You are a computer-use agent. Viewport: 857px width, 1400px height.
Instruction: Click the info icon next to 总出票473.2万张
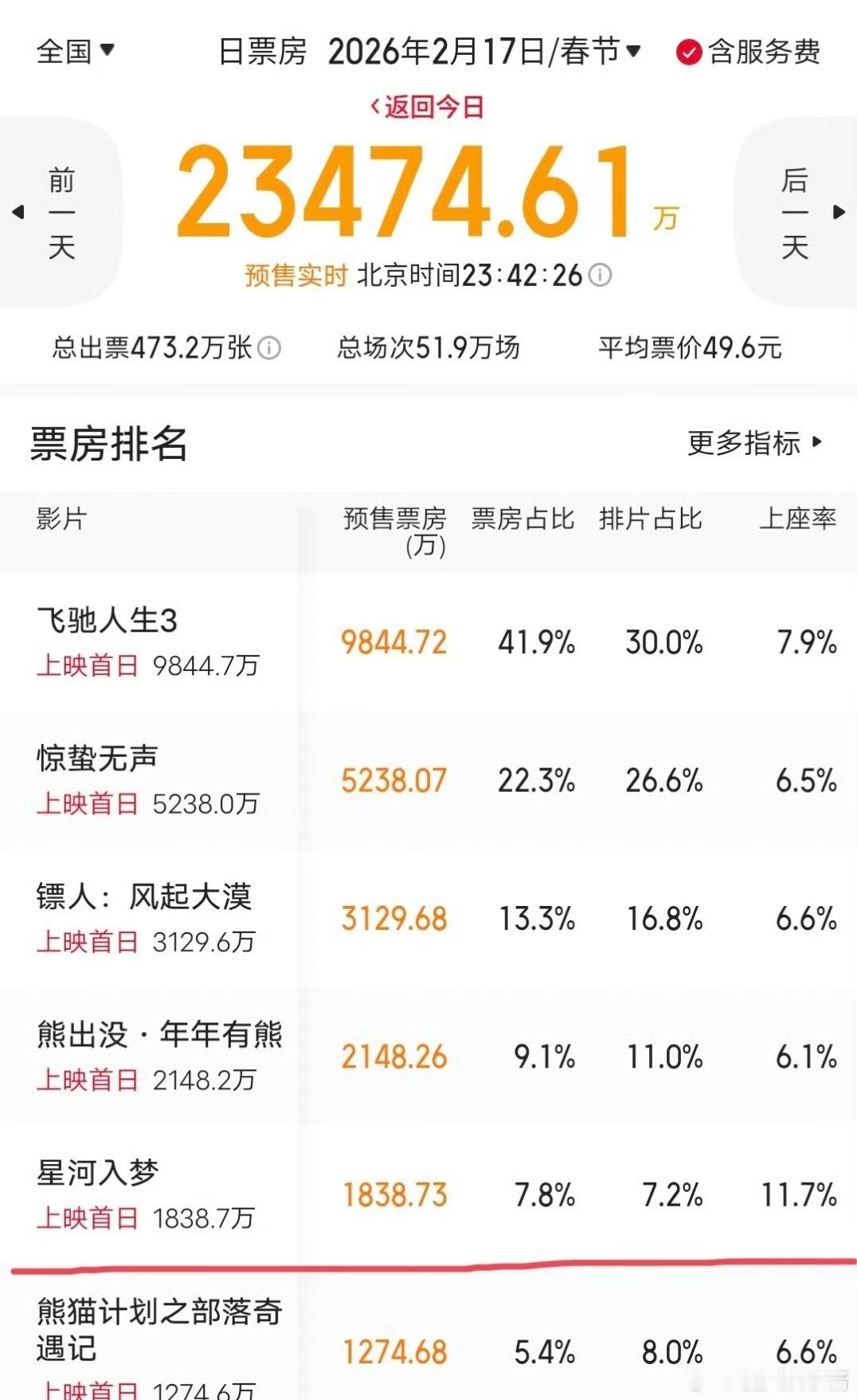[272, 347]
